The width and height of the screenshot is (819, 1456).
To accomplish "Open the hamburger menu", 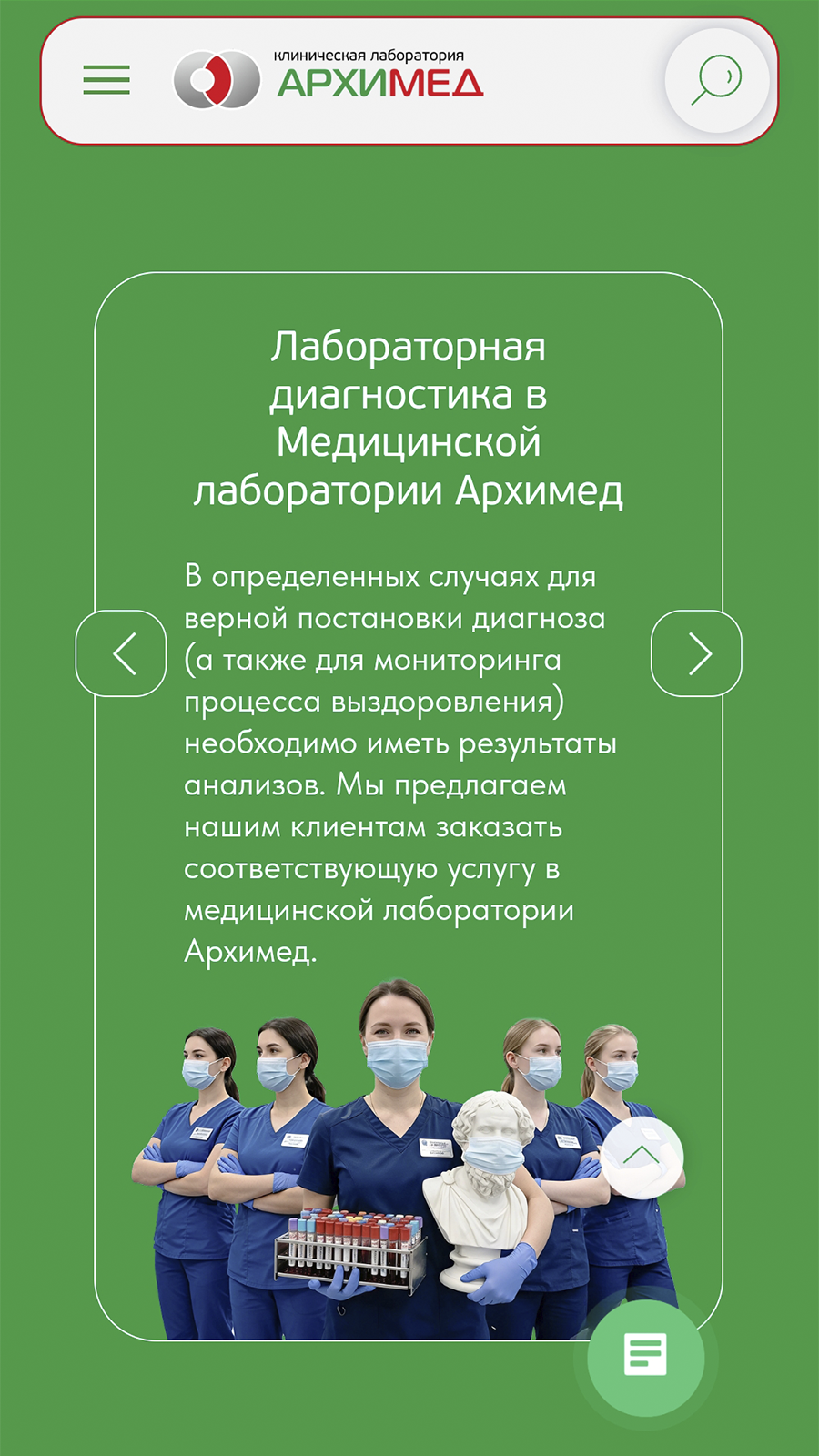I will point(106,80).
